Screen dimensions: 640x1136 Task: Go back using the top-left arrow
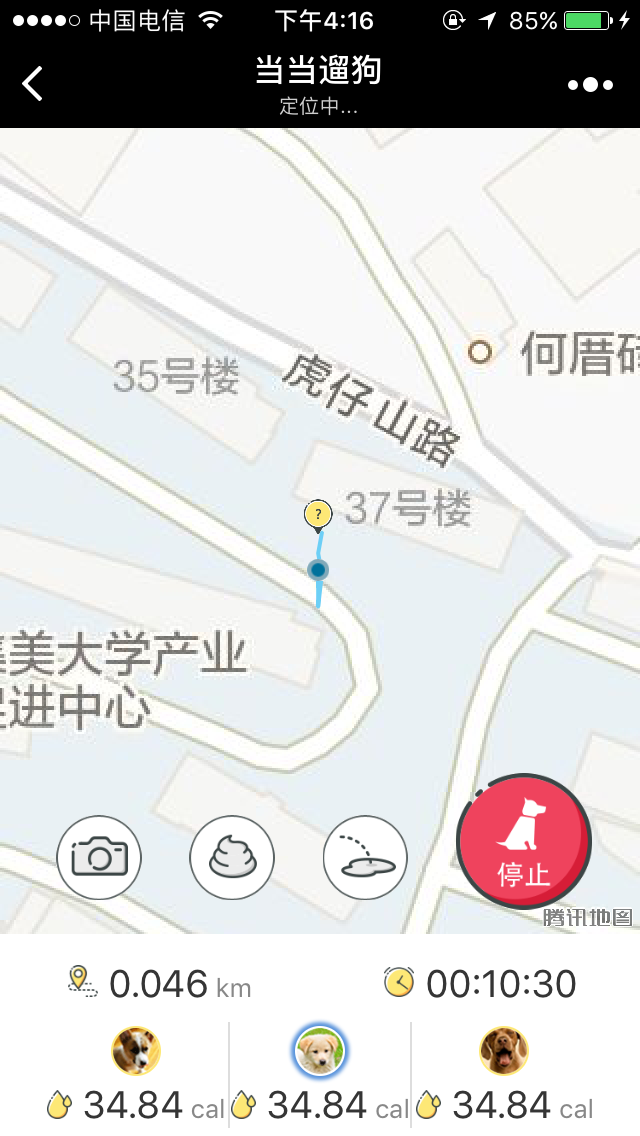[33, 84]
